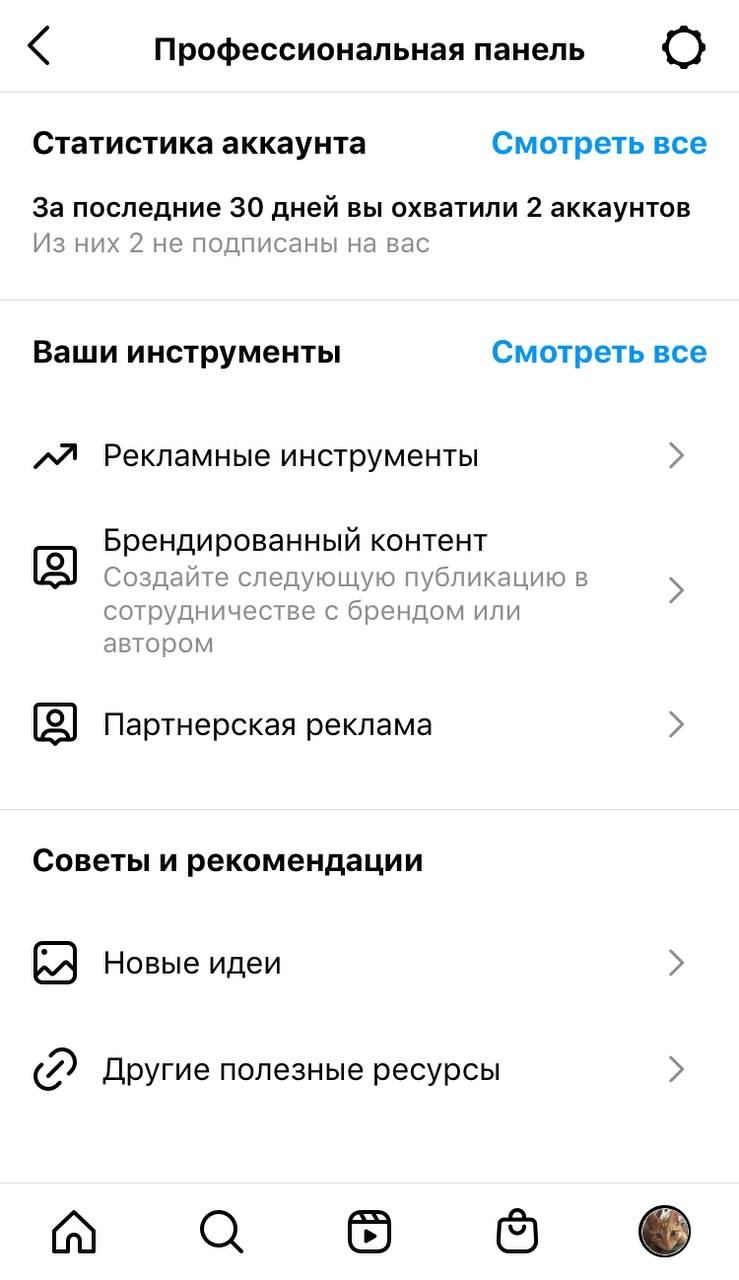Switch to the Reels tab
This screenshot has width=739, height=1280.
[x=369, y=1231]
